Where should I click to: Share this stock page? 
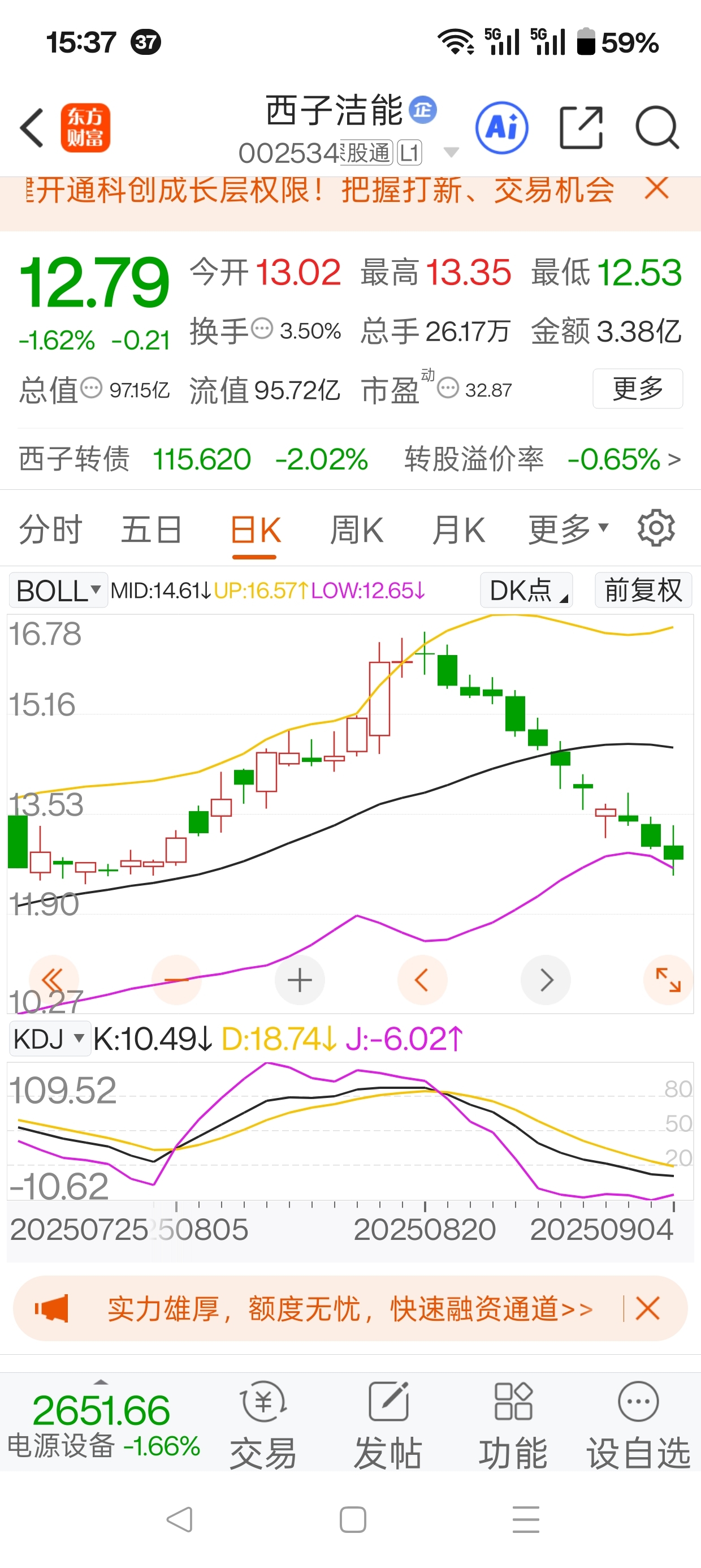[x=581, y=128]
